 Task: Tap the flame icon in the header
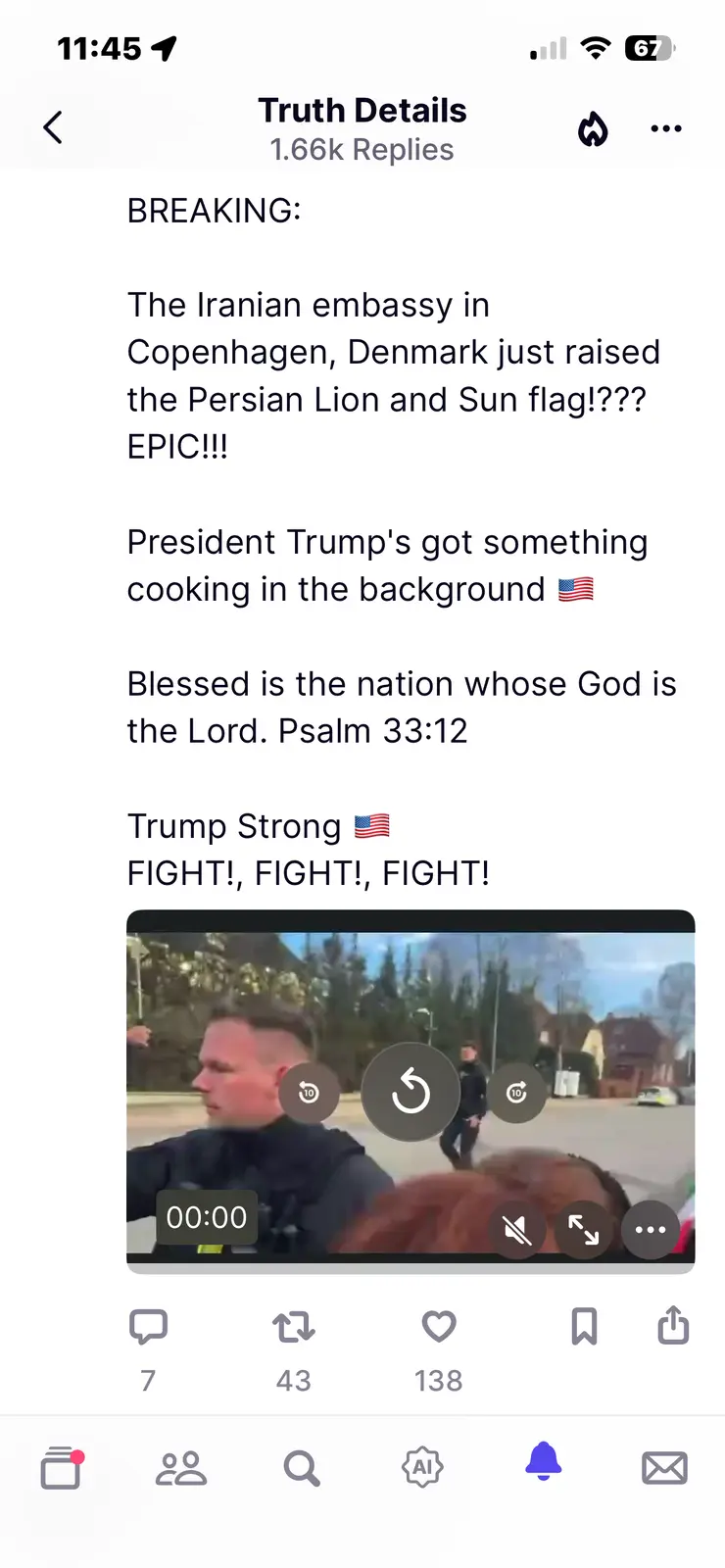593,128
